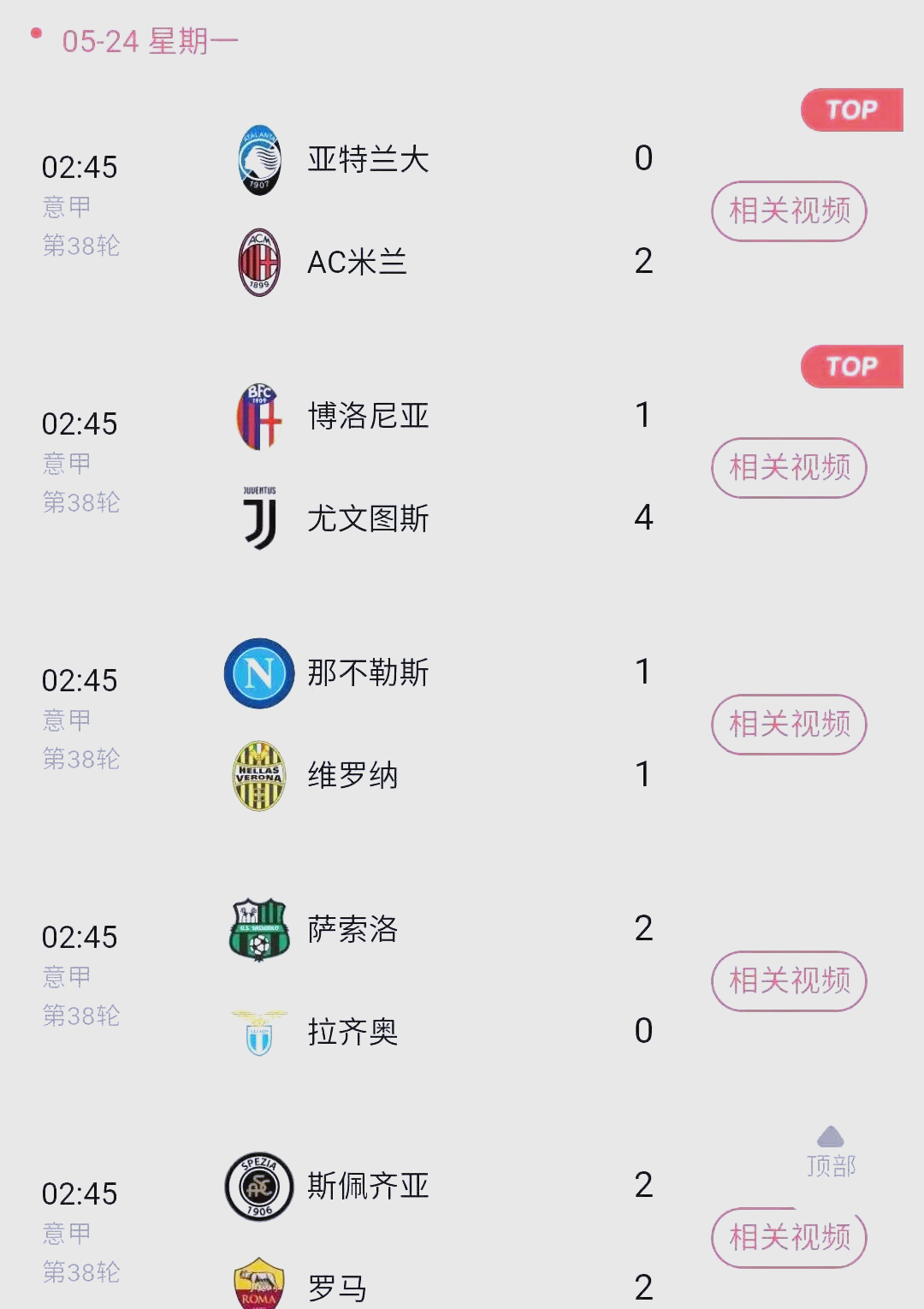Click 相关视频 beside the Napoli match
The width and height of the screenshot is (924, 1309).
(788, 724)
